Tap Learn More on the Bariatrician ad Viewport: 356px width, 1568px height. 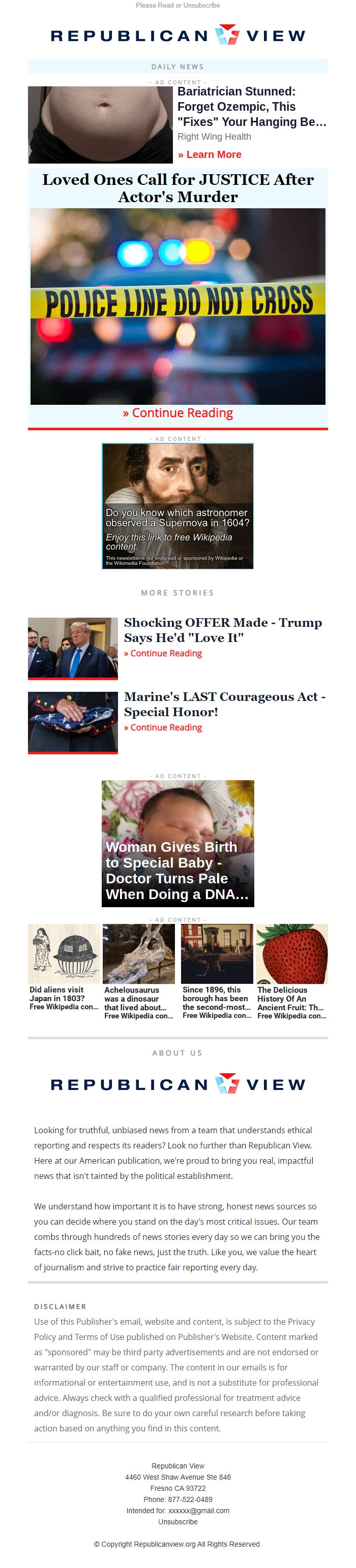[210, 154]
